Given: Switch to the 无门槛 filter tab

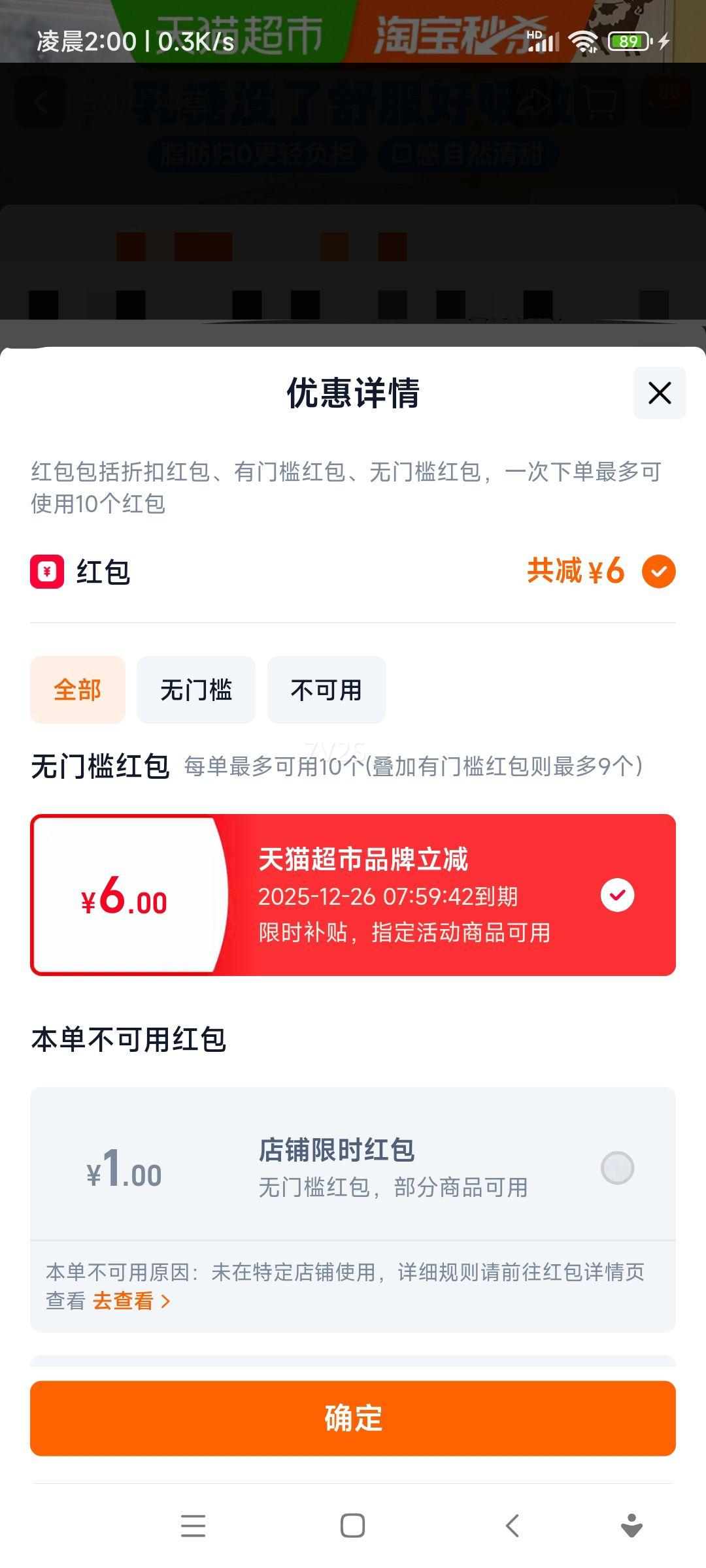Looking at the screenshot, I should pyautogui.click(x=196, y=689).
